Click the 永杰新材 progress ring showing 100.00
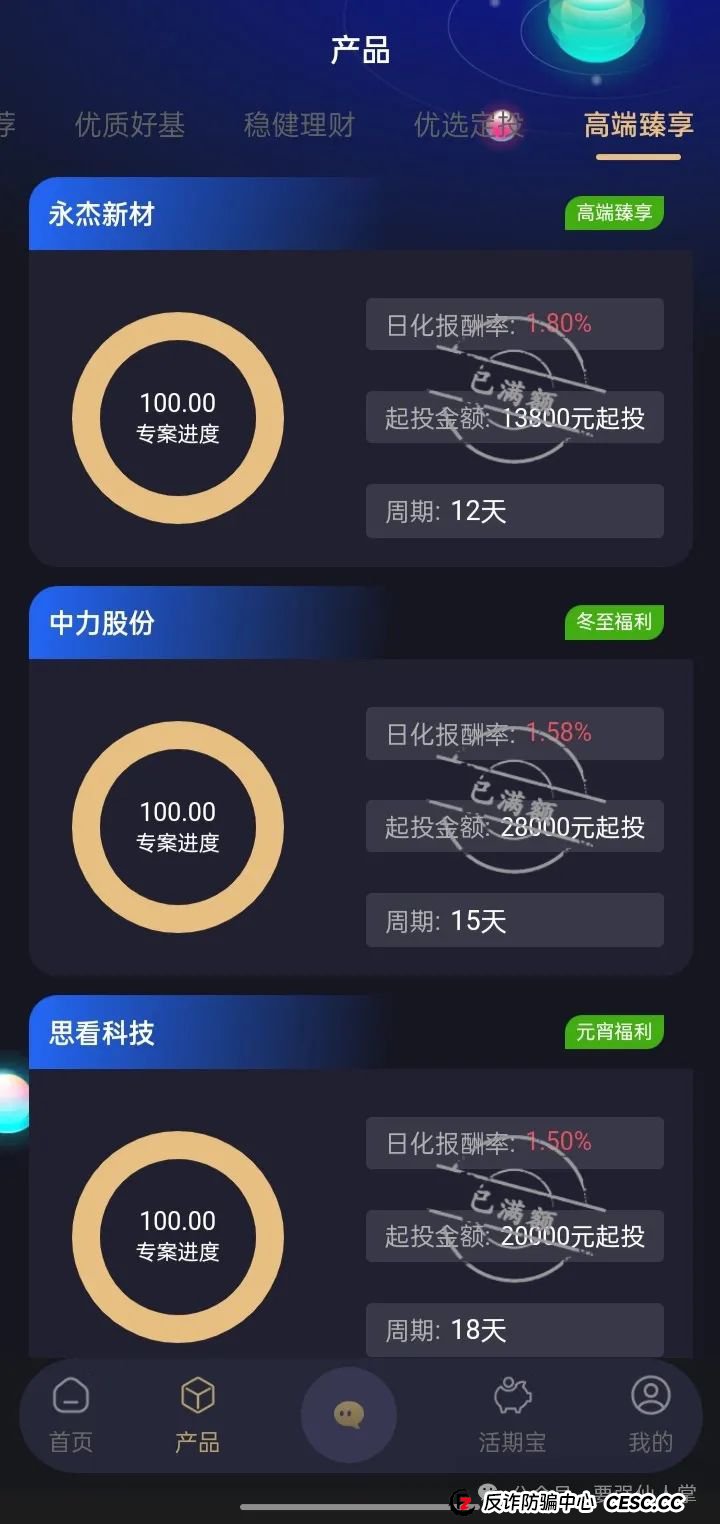 click(x=177, y=417)
